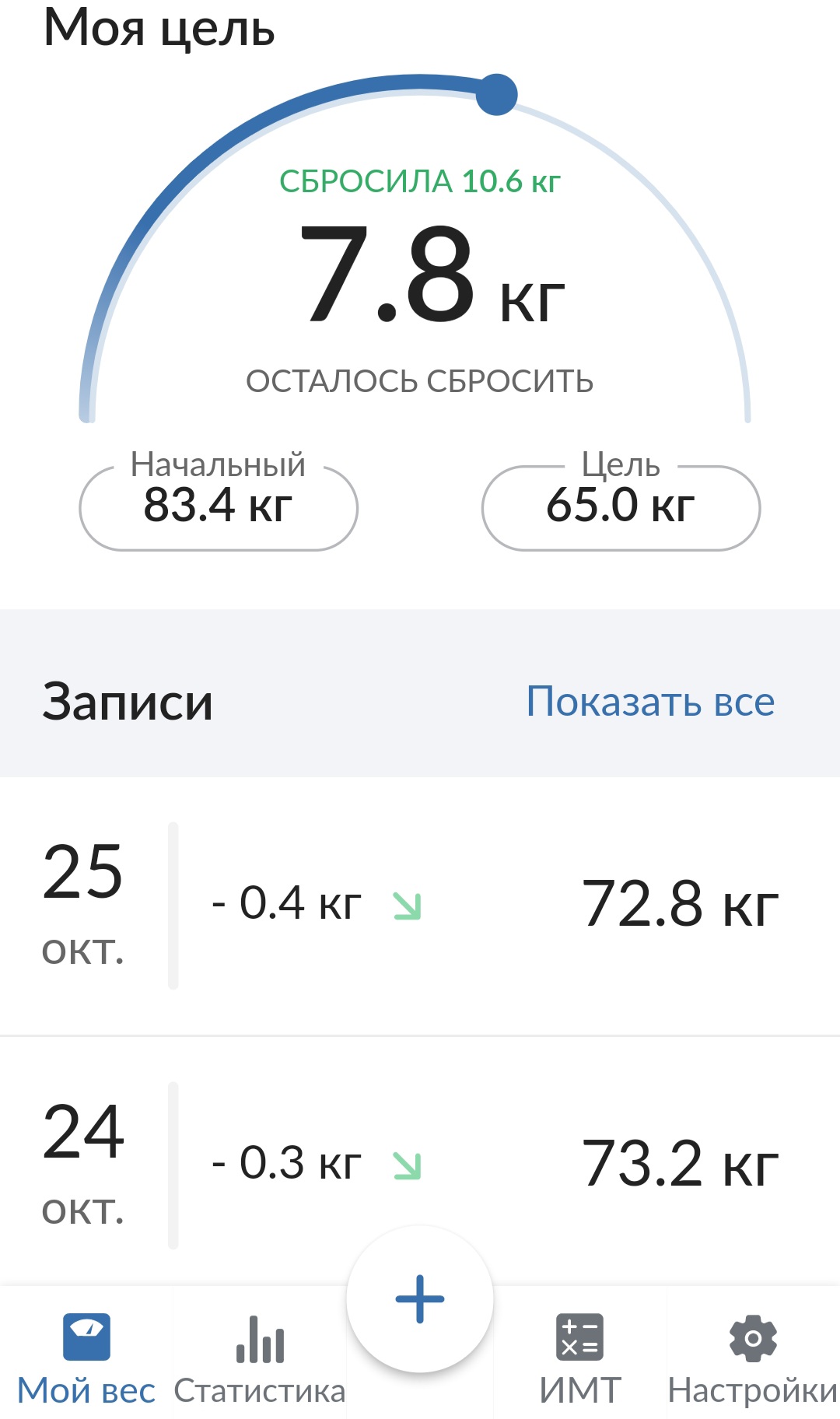Tap the blue progress dot on the arc

point(496,93)
